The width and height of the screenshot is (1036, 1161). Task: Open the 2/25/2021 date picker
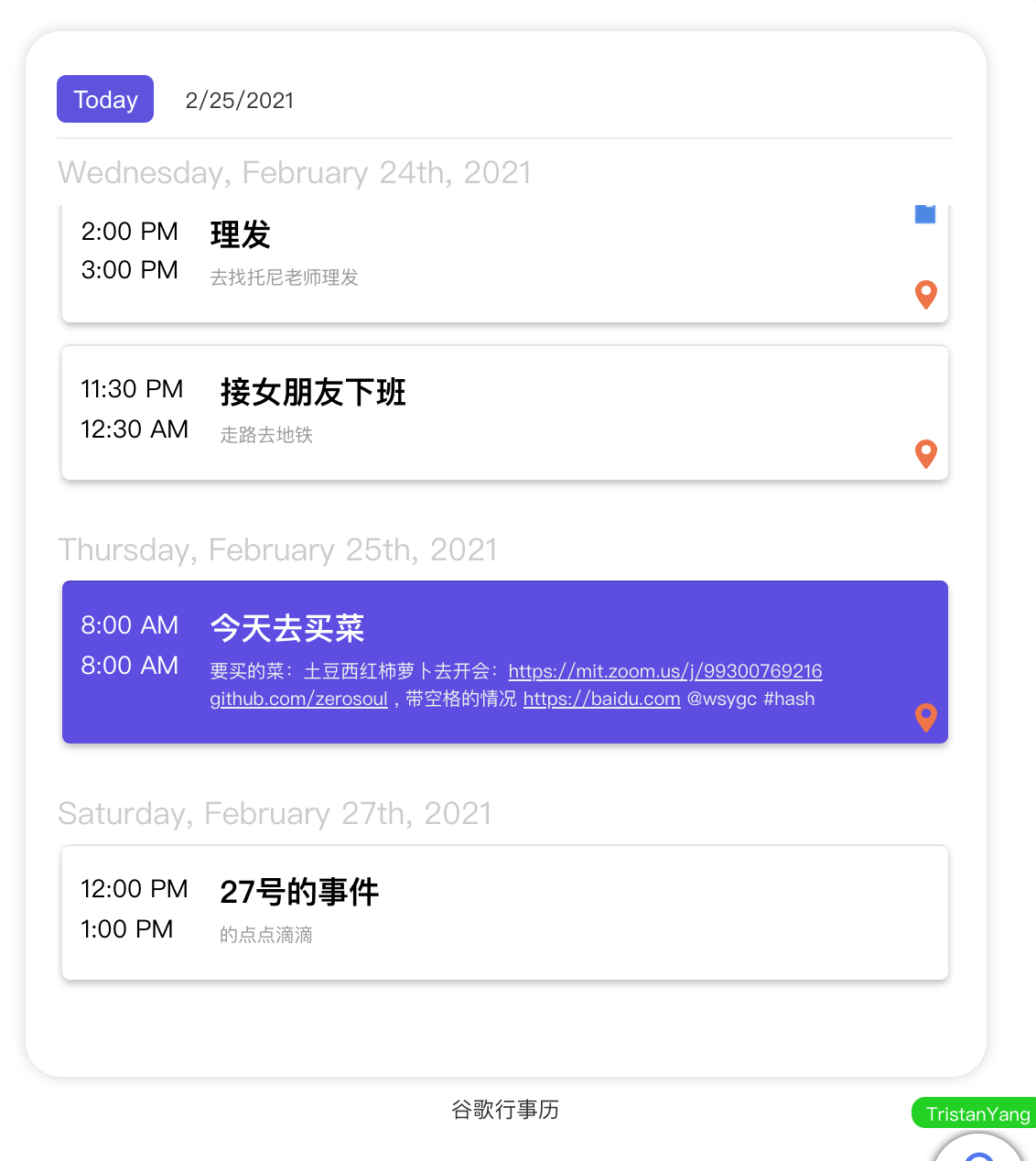coord(240,101)
